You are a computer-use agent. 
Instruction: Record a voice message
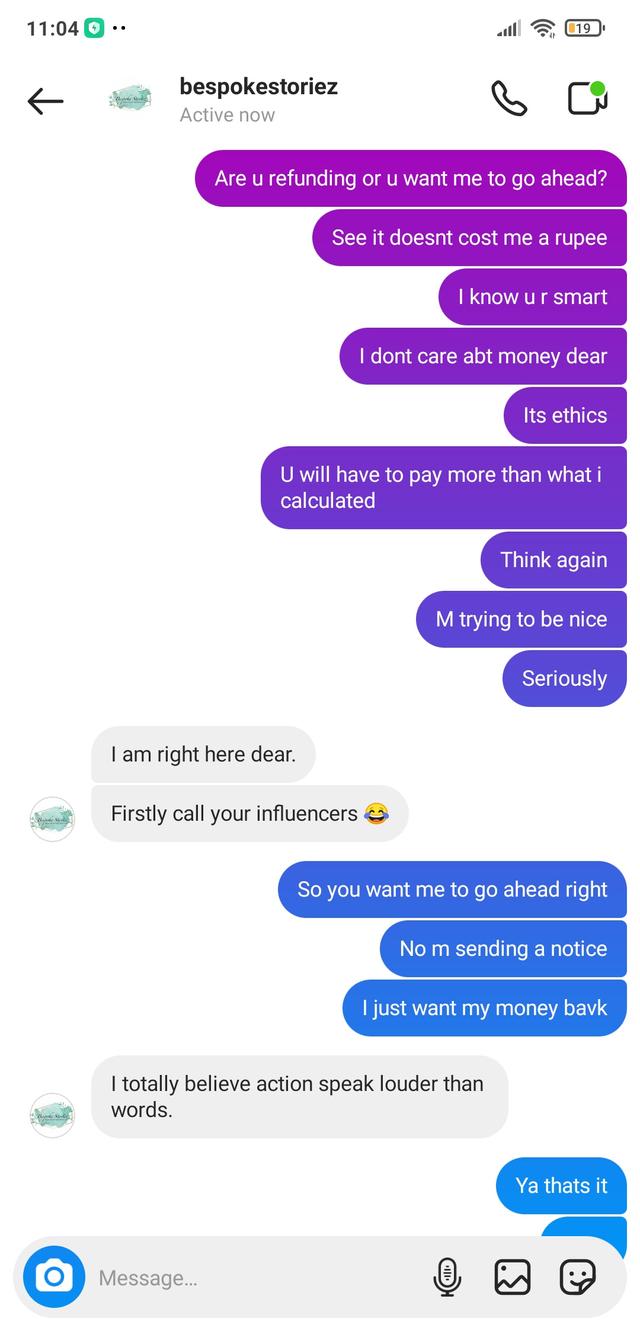pyautogui.click(x=447, y=1277)
